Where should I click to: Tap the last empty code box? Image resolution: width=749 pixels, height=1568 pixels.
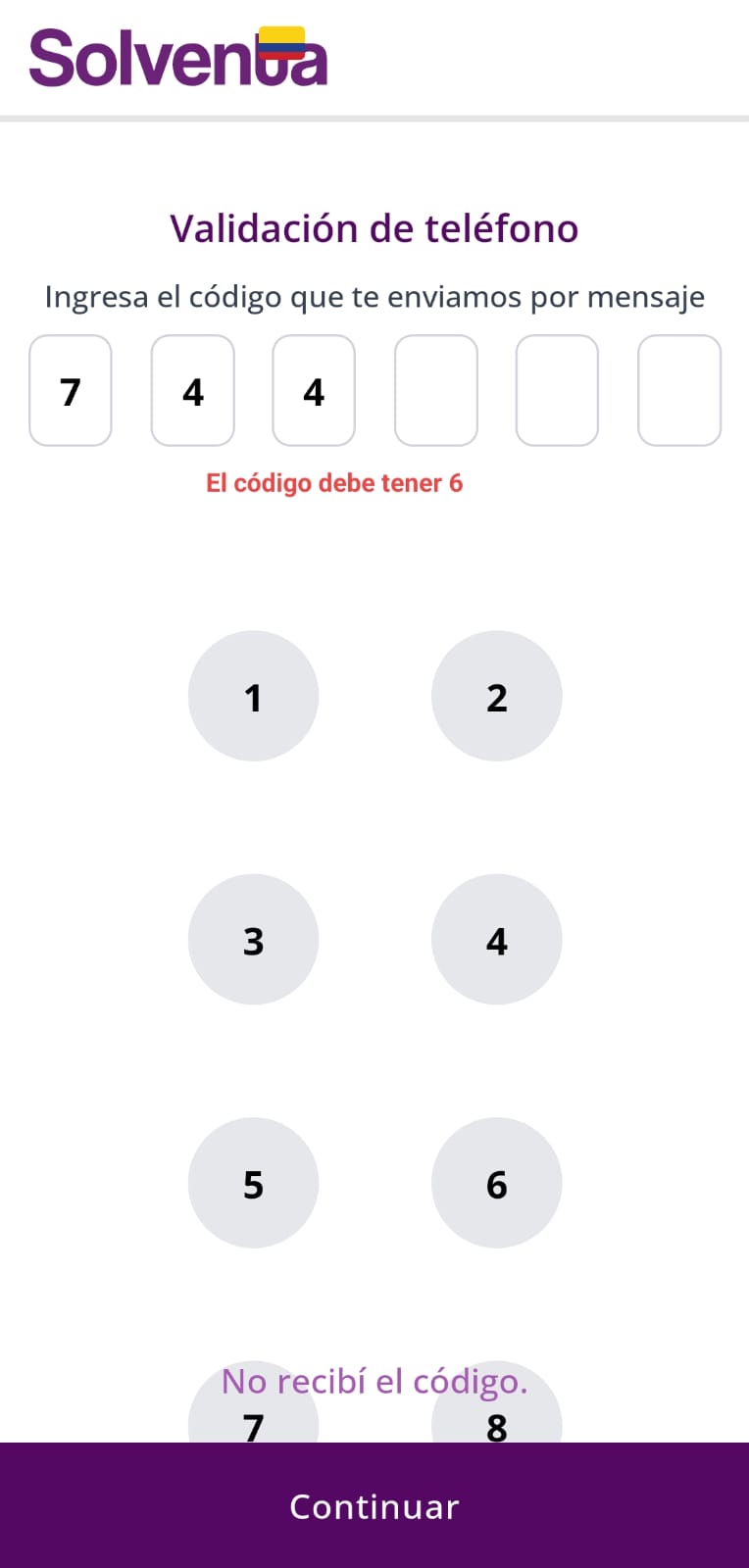[678, 391]
